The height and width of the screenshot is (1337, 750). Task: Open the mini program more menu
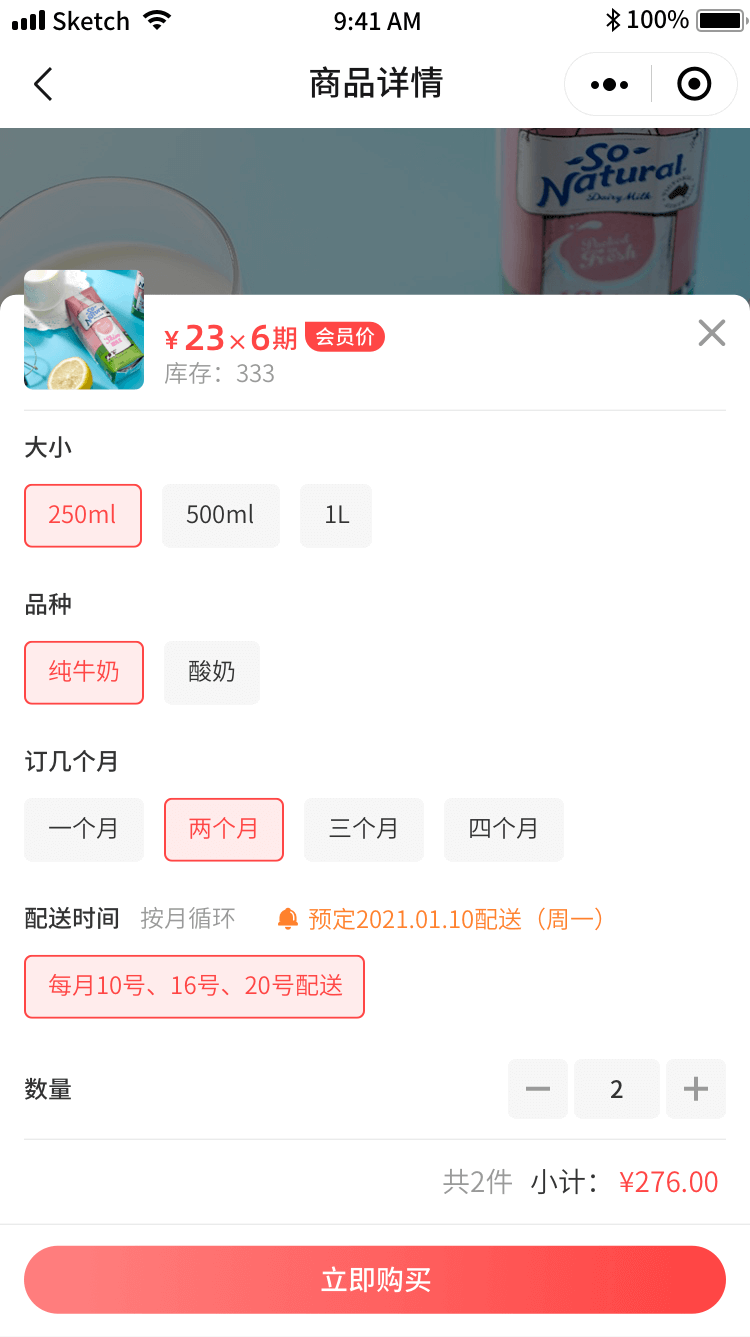(609, 85)
